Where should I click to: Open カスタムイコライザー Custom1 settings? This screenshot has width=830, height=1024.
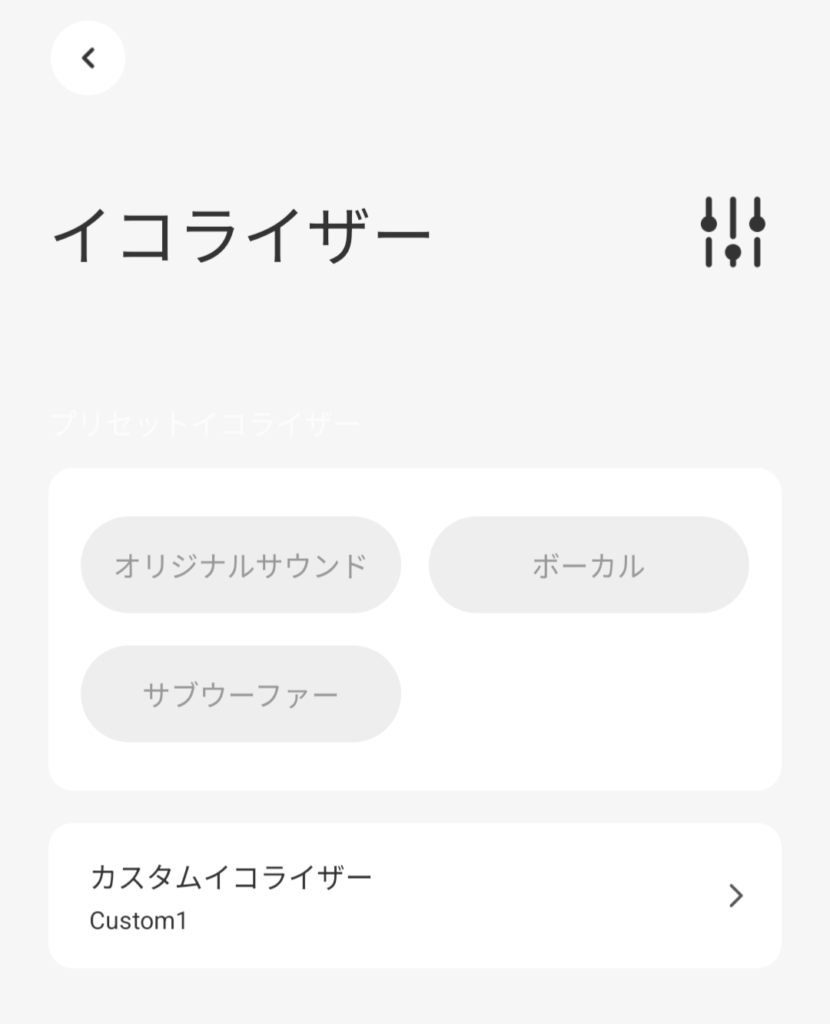415,895
